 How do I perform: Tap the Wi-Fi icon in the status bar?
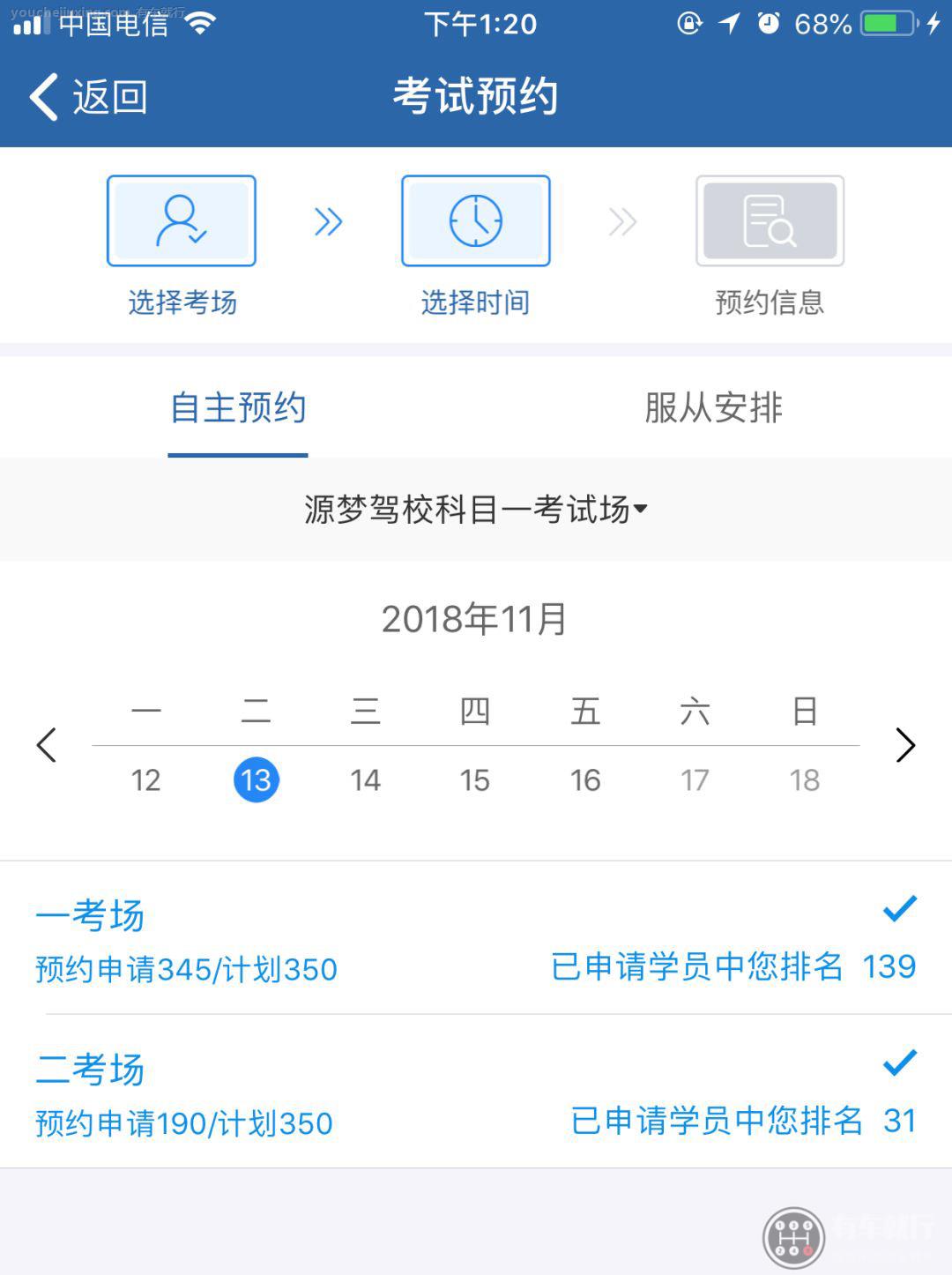[198, 23]
